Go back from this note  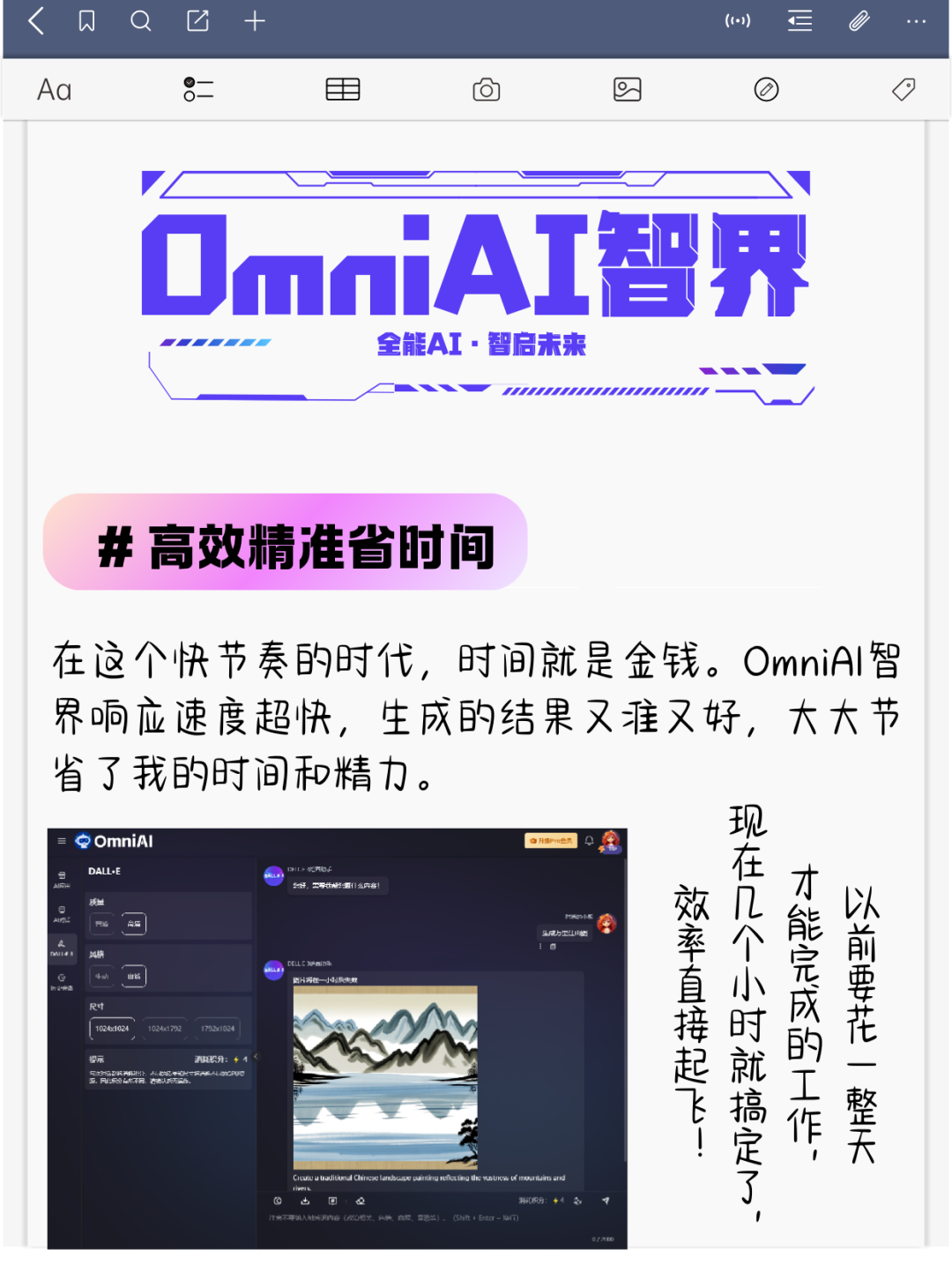[x=36, y=21]
